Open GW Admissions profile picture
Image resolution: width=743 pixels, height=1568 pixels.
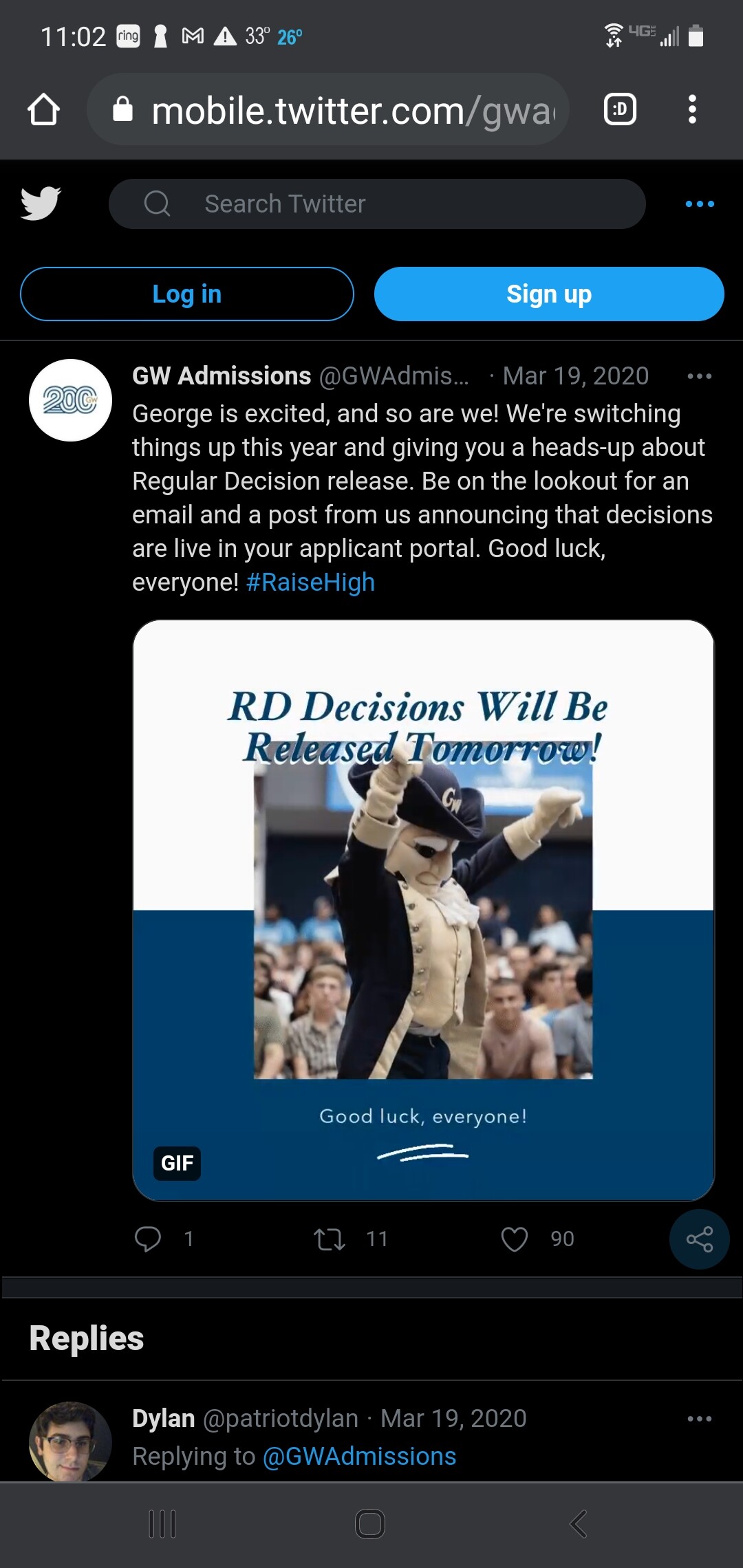70,400
